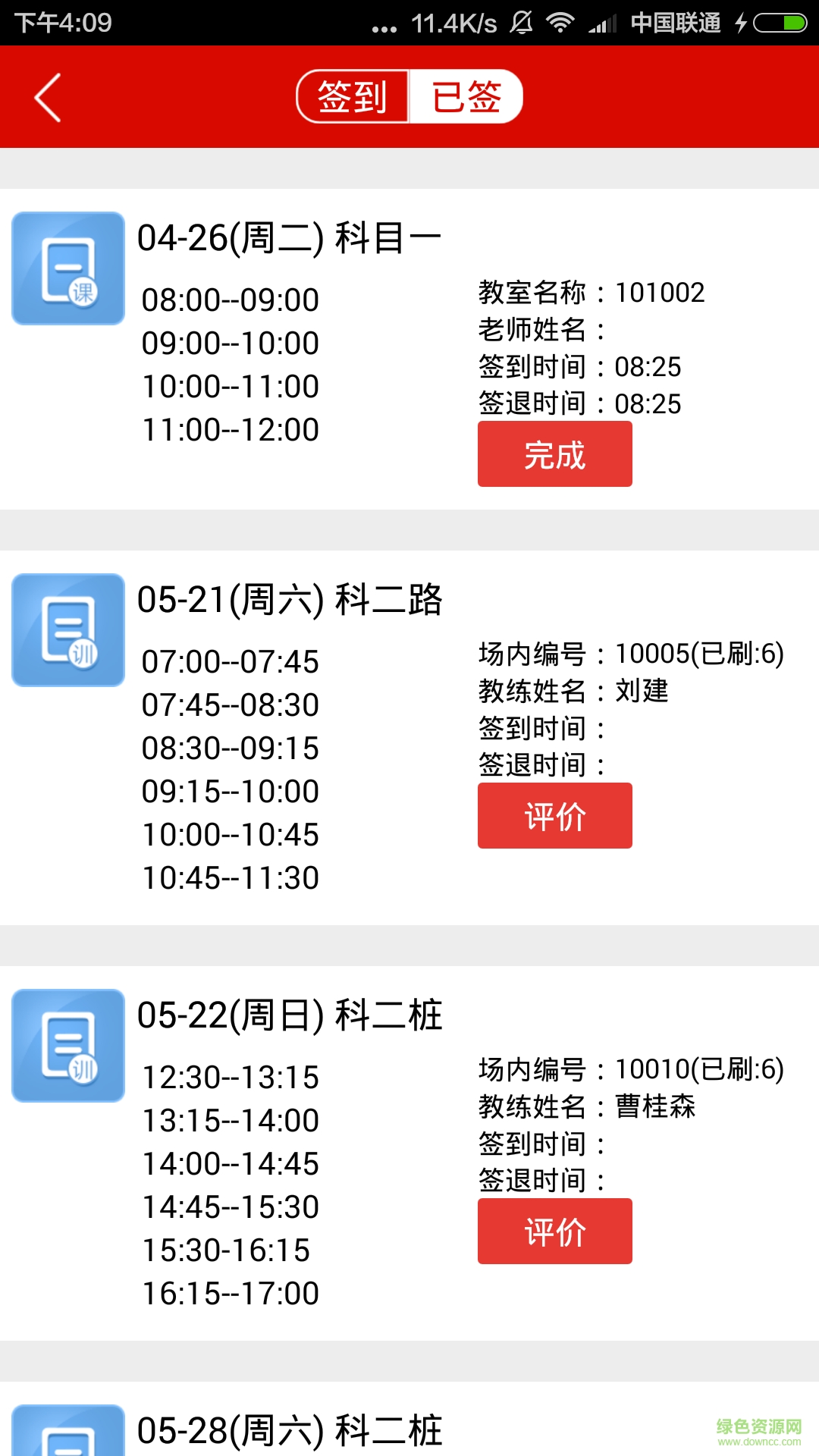Tap the back arrow in the red header

coord(47,97)
